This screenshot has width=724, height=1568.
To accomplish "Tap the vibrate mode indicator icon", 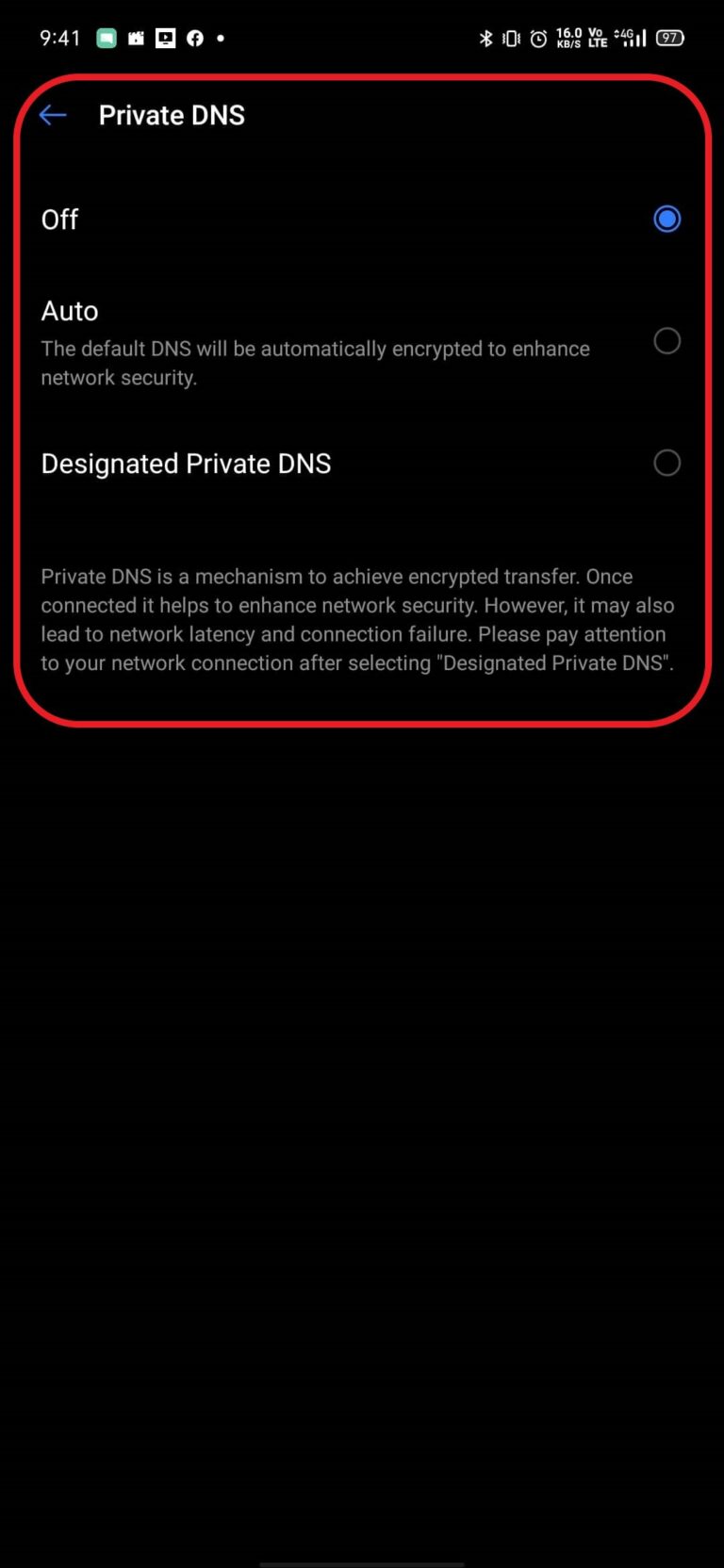I will pos(510,38).
